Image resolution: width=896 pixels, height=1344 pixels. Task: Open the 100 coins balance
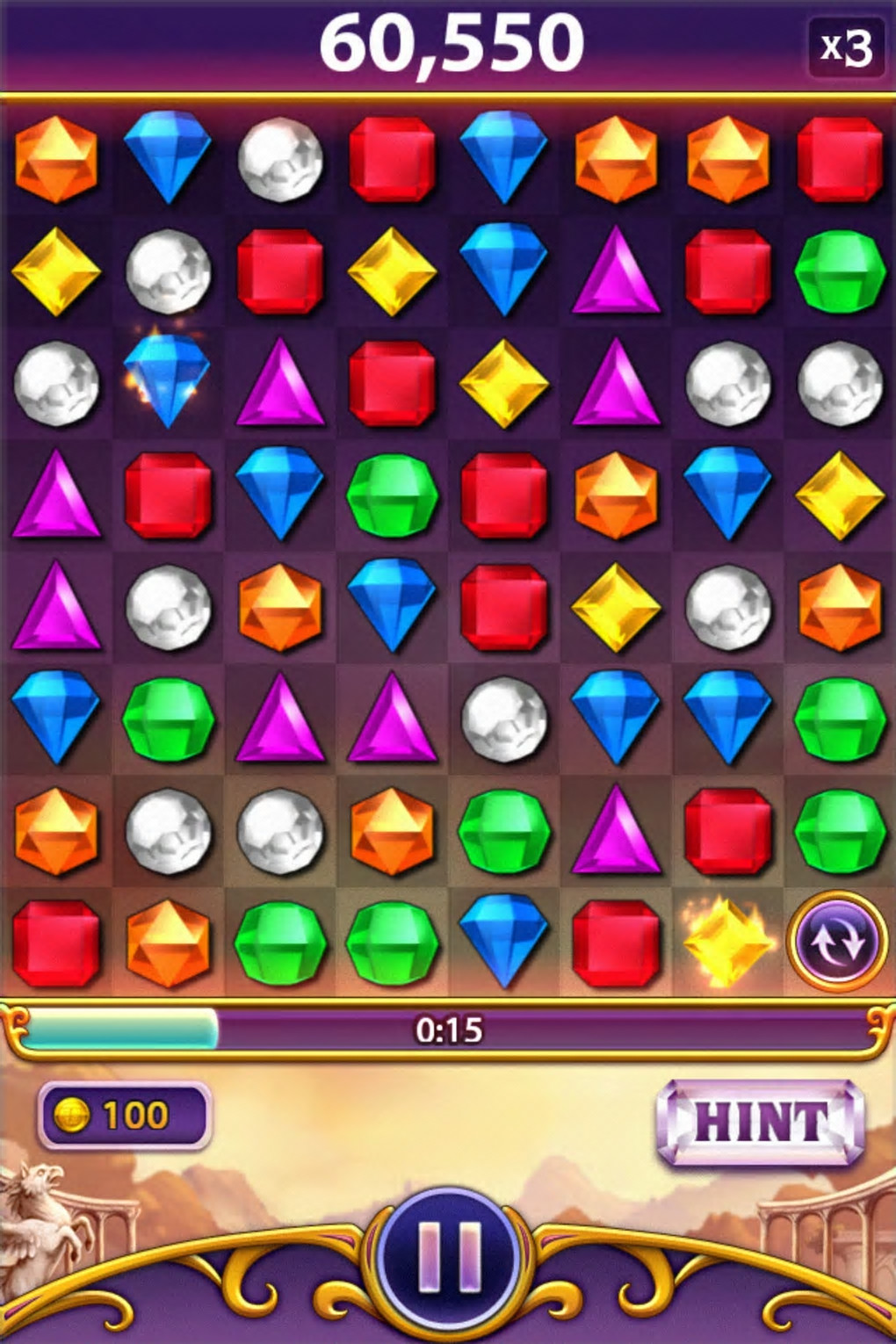pos(124,1116)
